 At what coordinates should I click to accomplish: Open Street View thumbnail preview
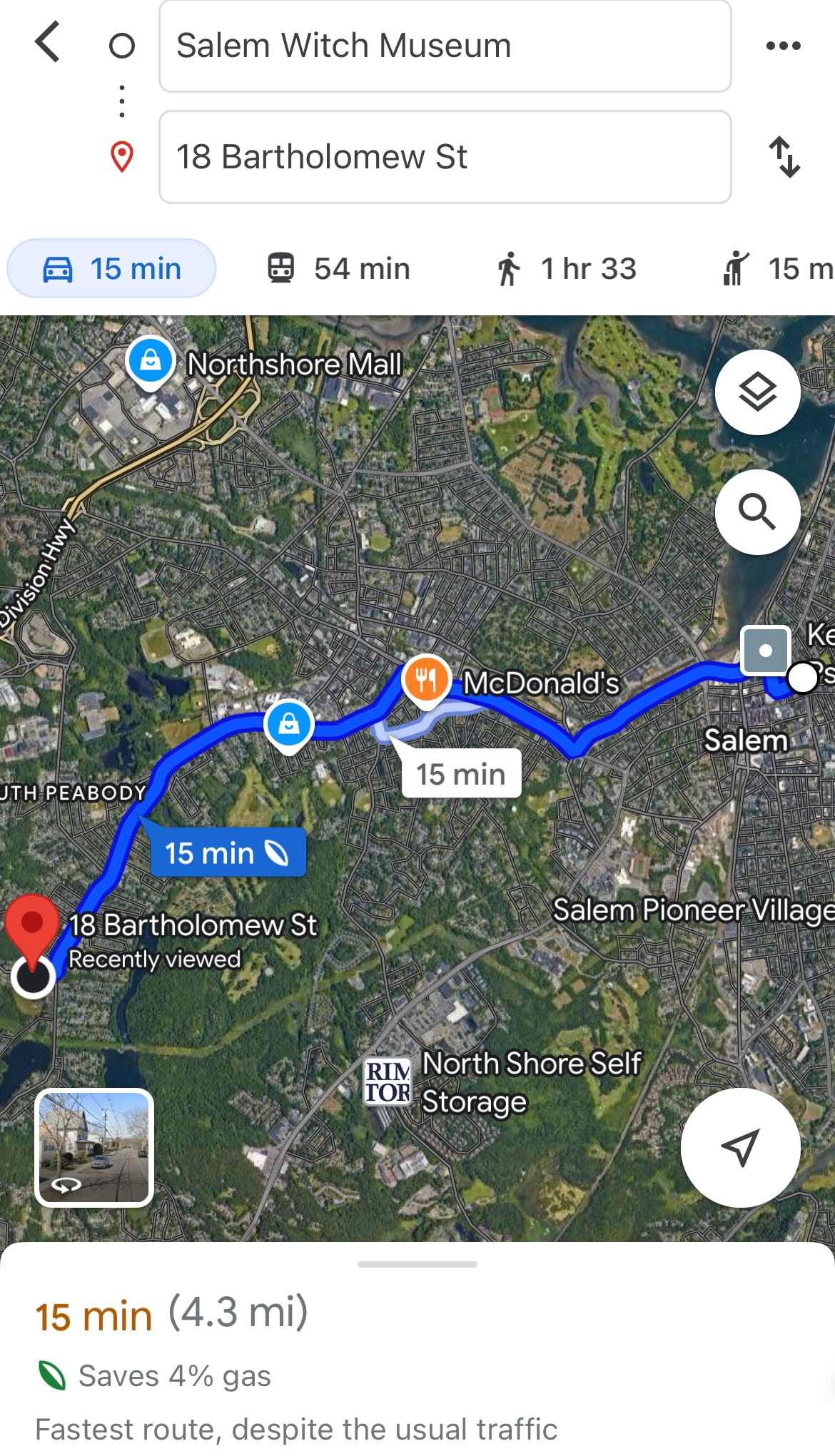coord(94,1148)
